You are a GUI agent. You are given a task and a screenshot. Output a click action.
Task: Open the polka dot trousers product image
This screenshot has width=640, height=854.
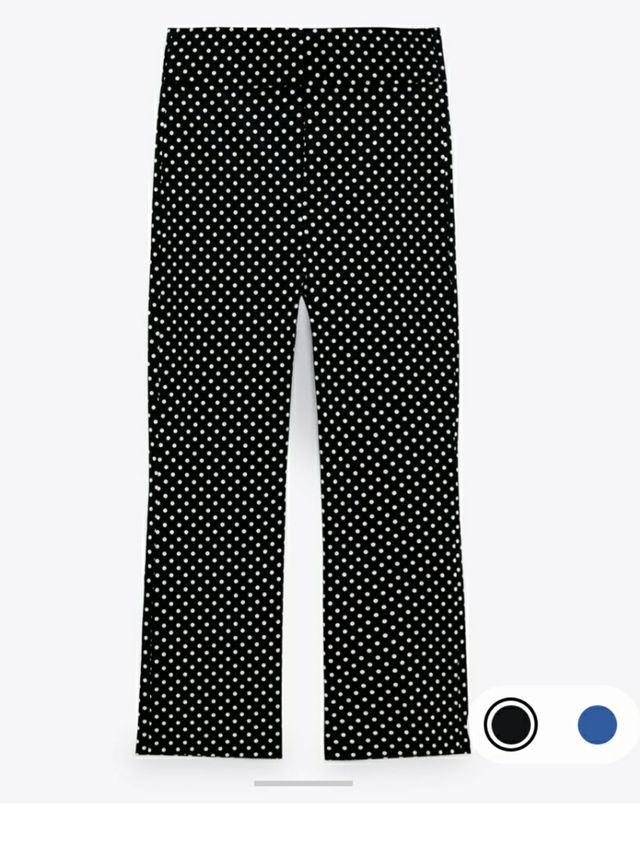tap(300, 390)
